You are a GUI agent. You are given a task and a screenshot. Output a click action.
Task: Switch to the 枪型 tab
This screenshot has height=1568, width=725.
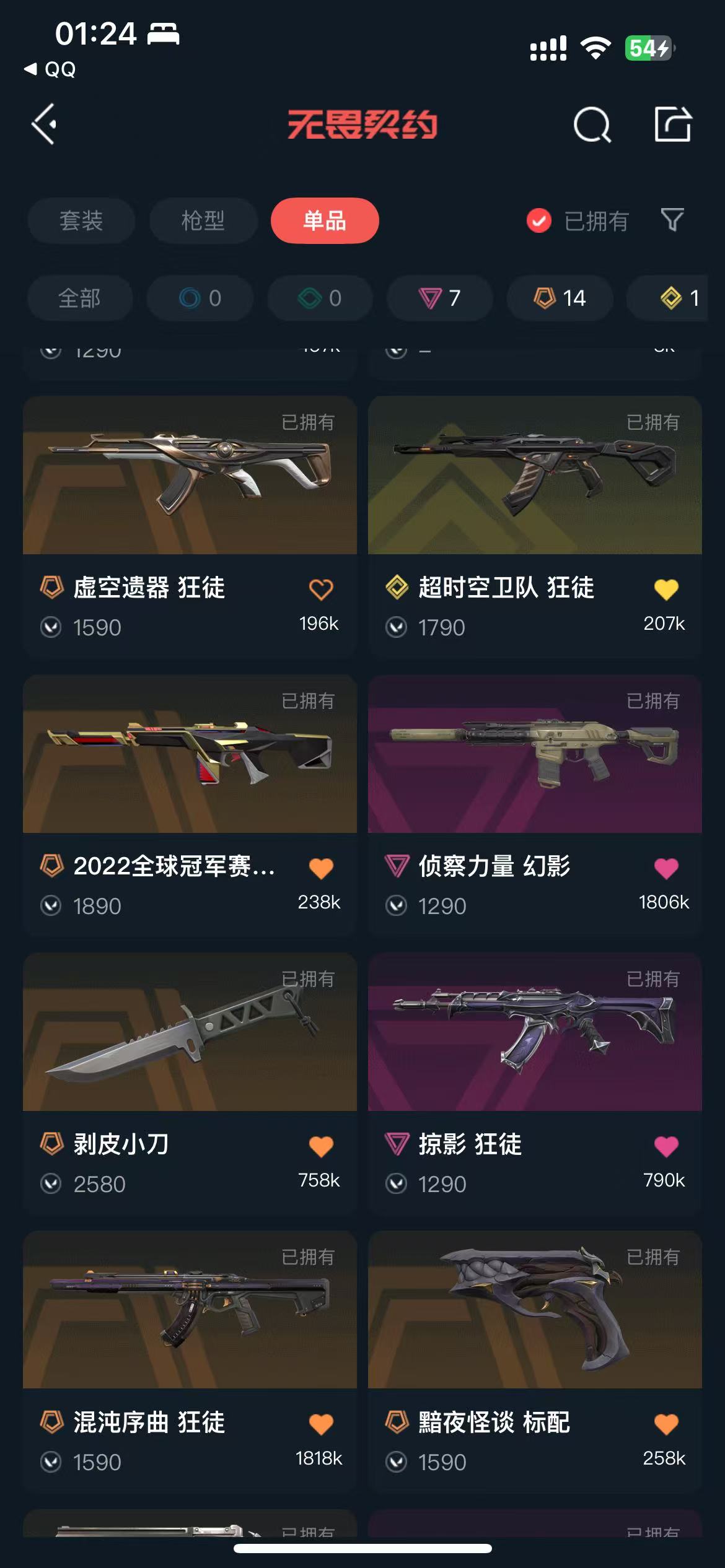click(x=203, y=220)
